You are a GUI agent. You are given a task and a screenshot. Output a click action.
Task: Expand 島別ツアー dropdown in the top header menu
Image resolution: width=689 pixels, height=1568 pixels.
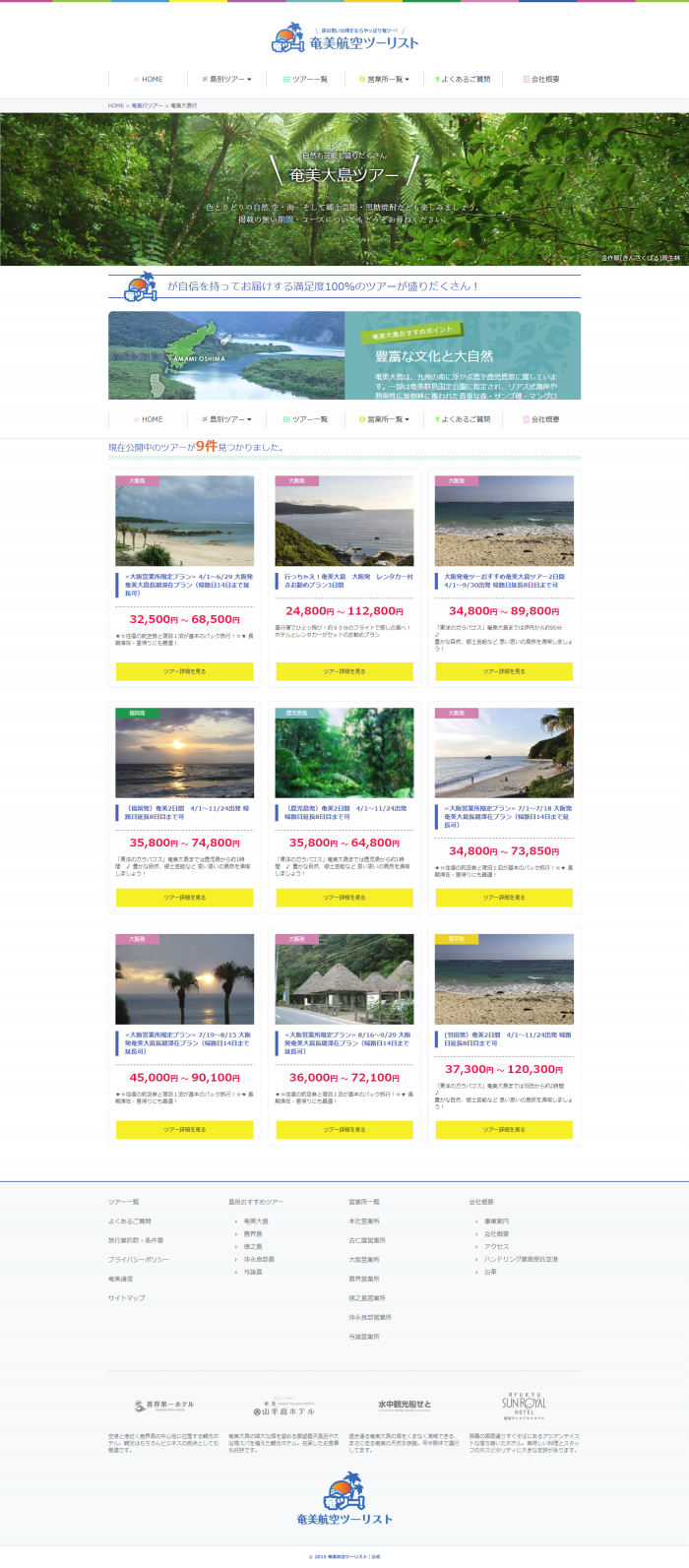[226, 79]
